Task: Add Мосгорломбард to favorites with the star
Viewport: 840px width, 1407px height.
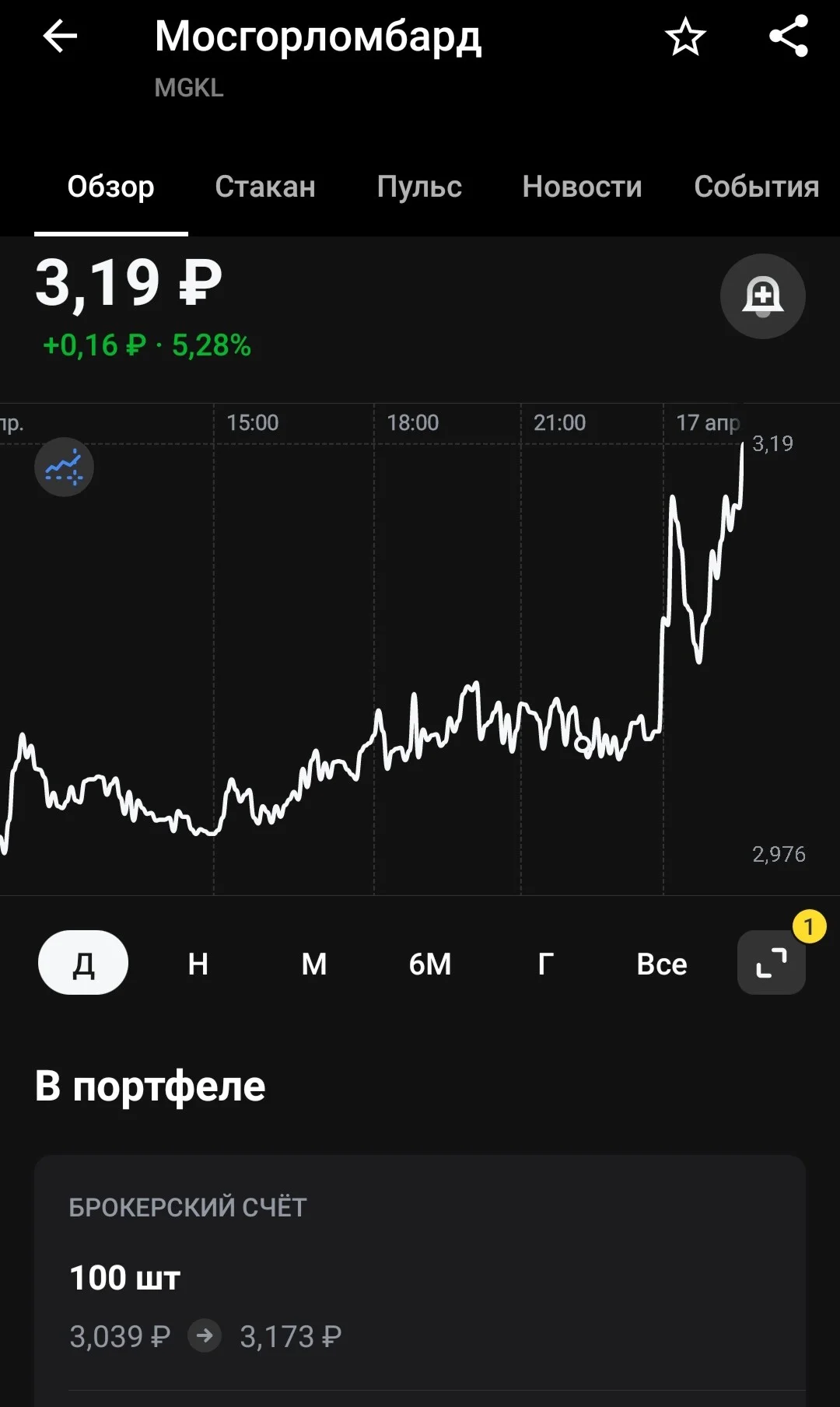Action: (685, 37)
